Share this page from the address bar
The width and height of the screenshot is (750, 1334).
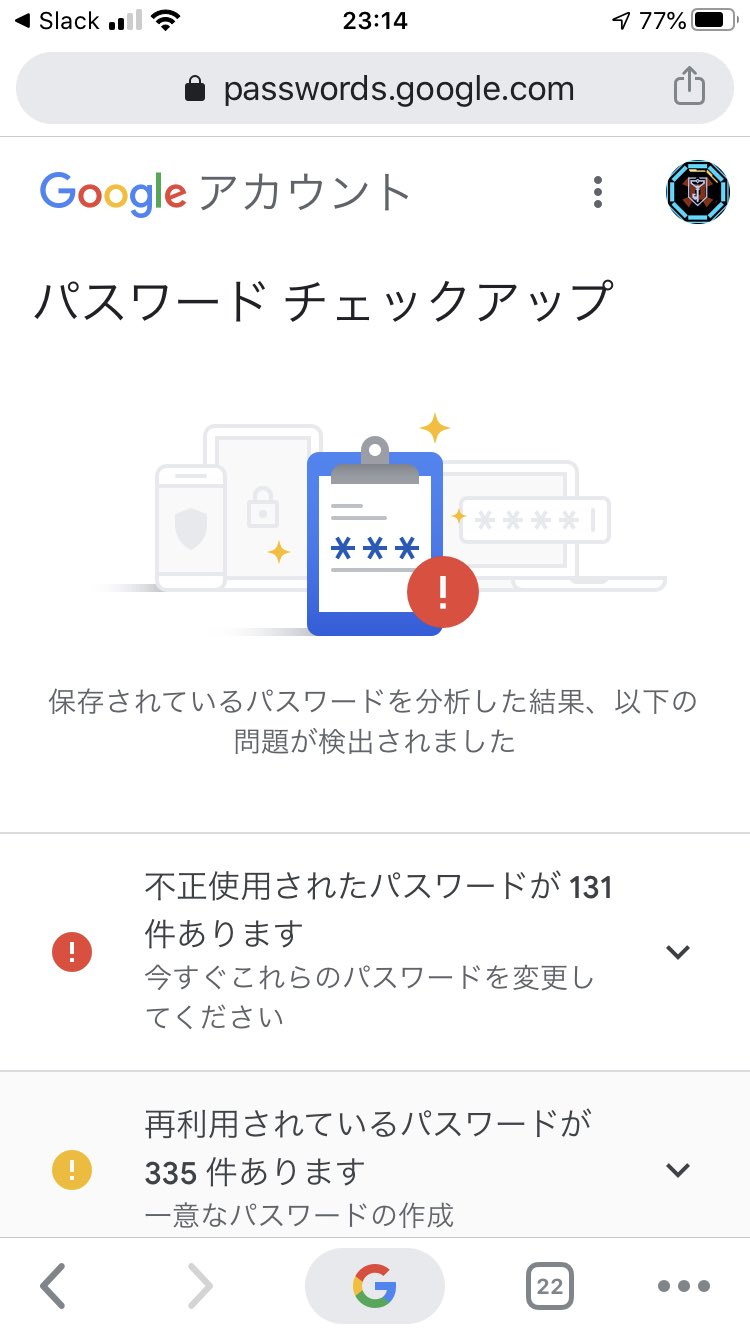pyautogui.click(x=688, y=88)
